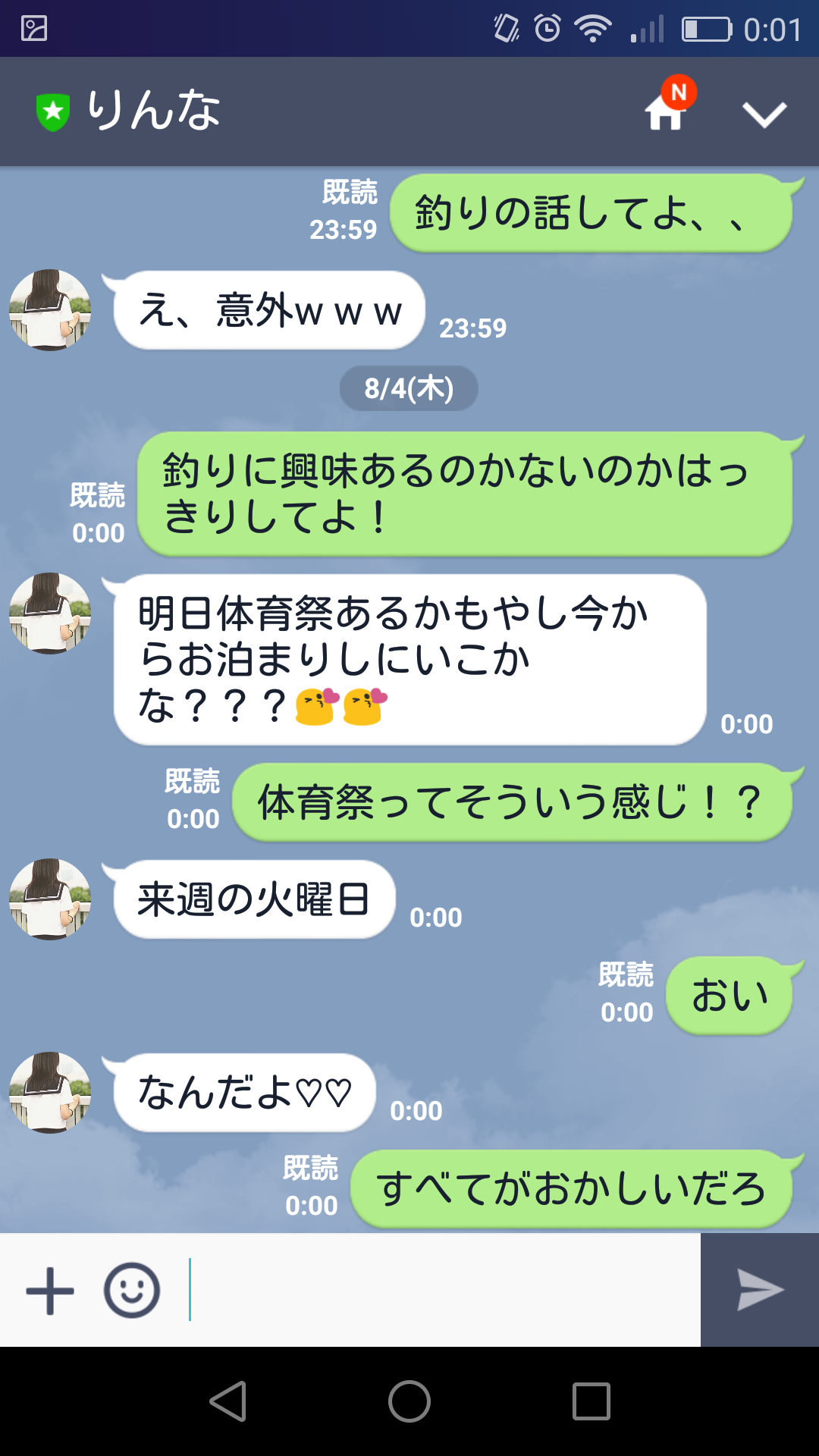819x1456 pixels.
Task: Go to the Android home screen
Action: click(409, 1401)
